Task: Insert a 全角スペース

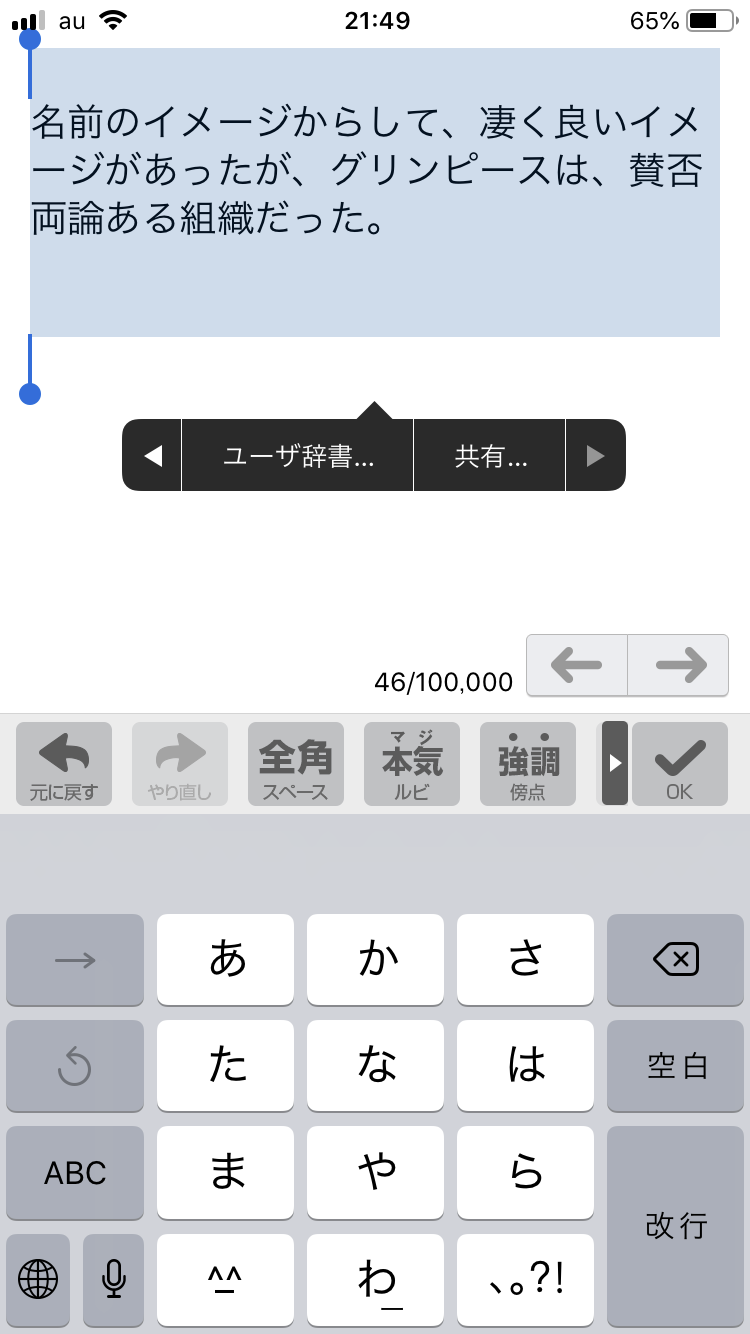Action: tap(296, 764)
